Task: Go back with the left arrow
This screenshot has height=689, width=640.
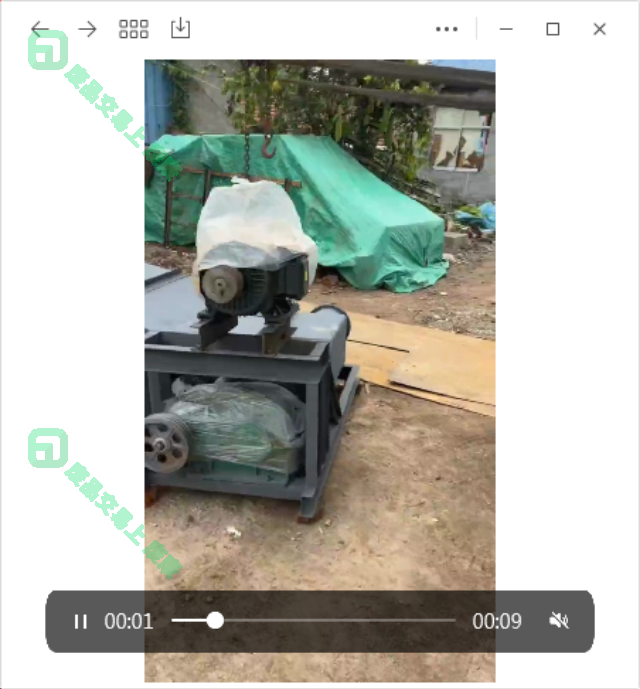Action: click(40, 29)
